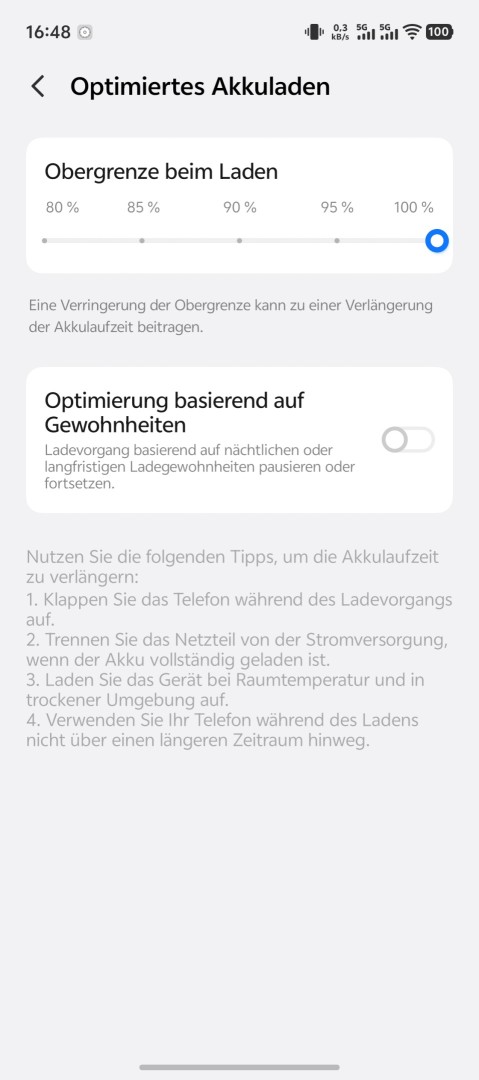Set charging limit to 85 %
479x1080 pixels.
tap(142, 240)
